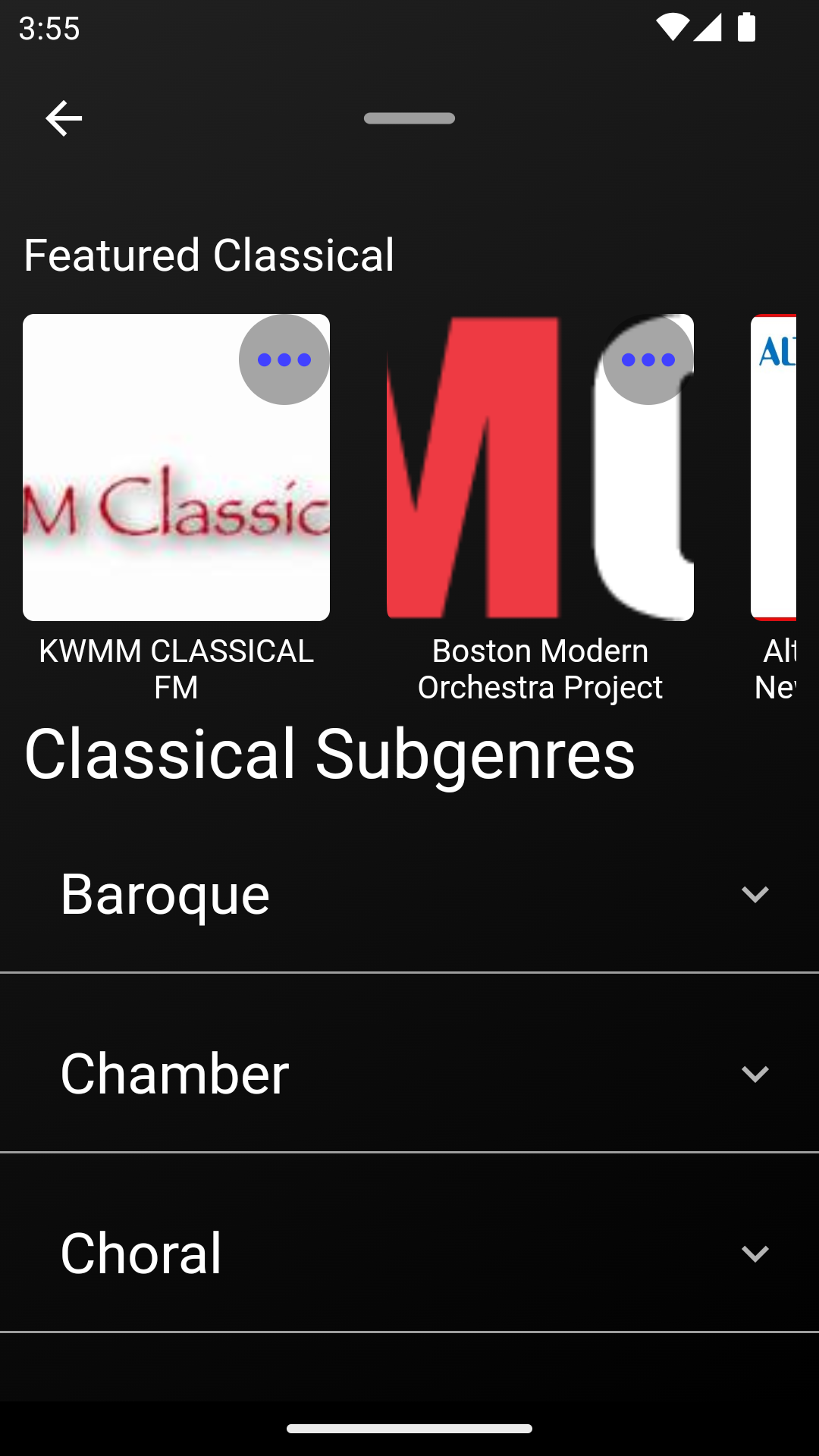Expand the Baroque subgenre
819x1456 pixels.
coord(756,896)
